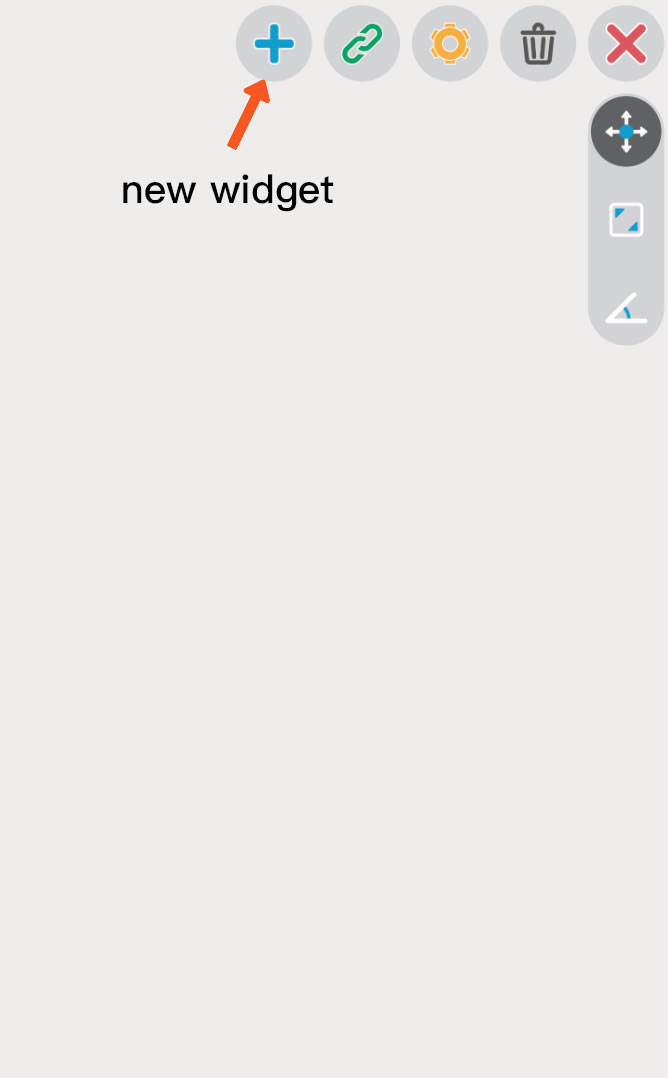Image resolution: width=668 pixels, height=1078 pixels.
Task: Select the move arrows tool
Action: click(626, 131)
